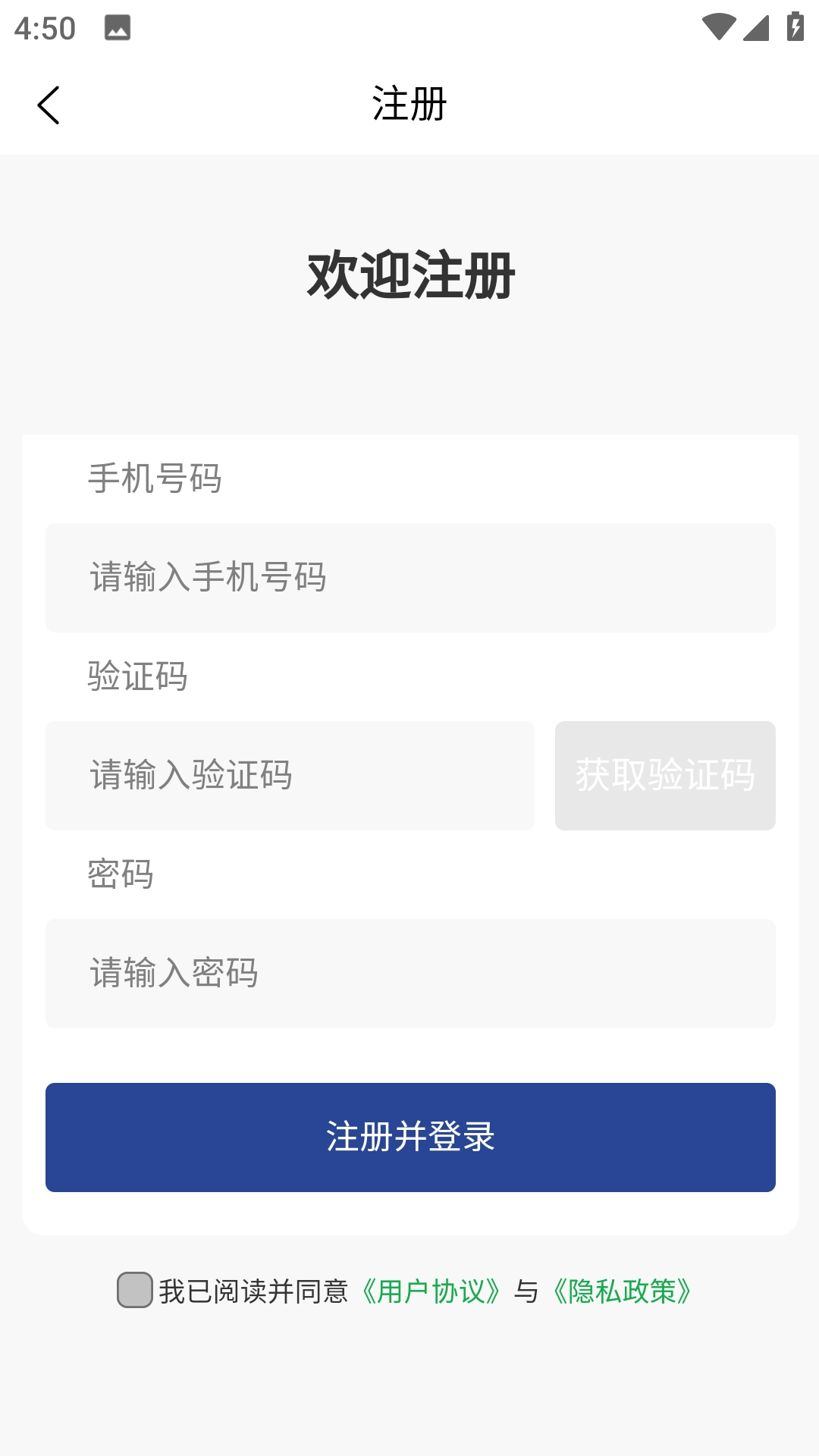819x1456 pixels.
Task: Click the 请输入手机号码 input field
Action: pos(409,577)
